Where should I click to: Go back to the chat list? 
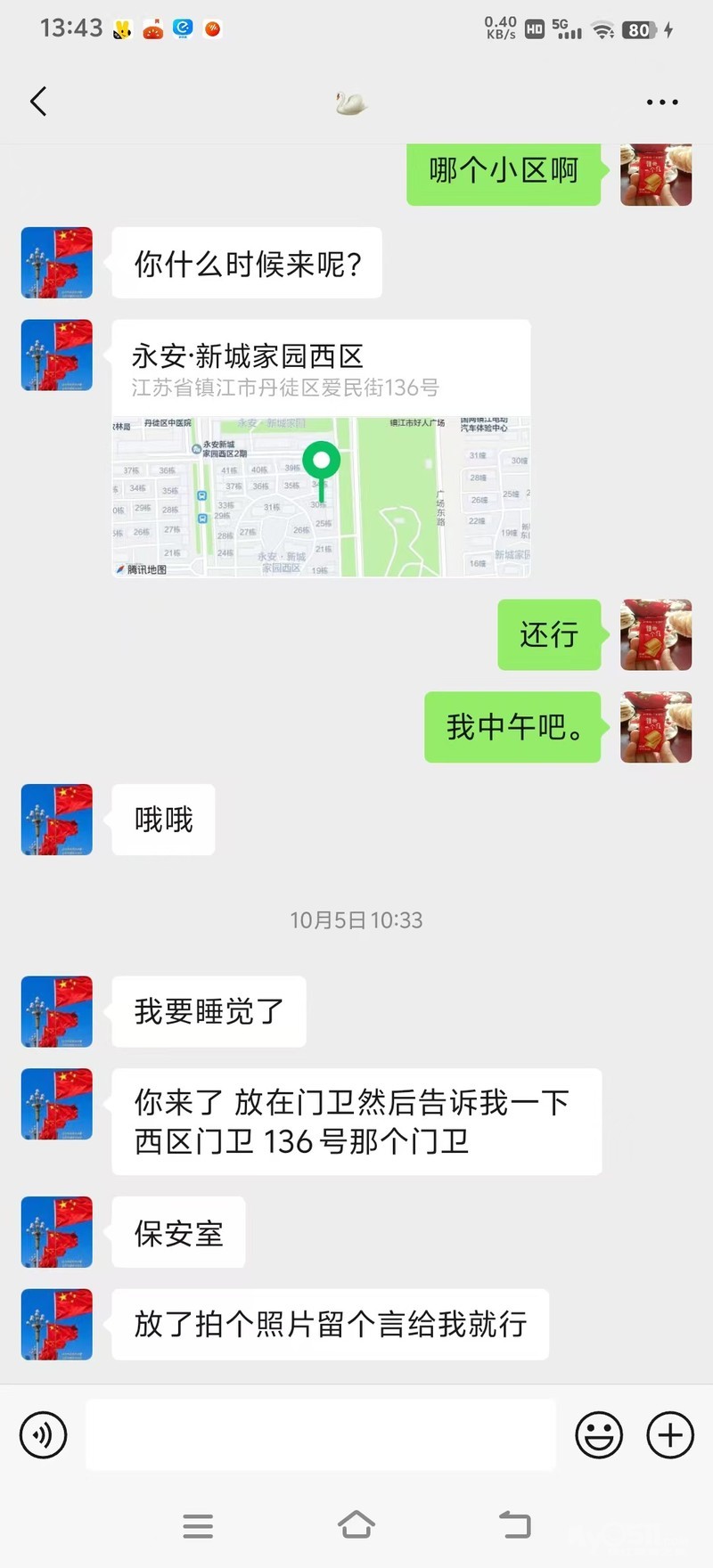(x=38, y=102)
